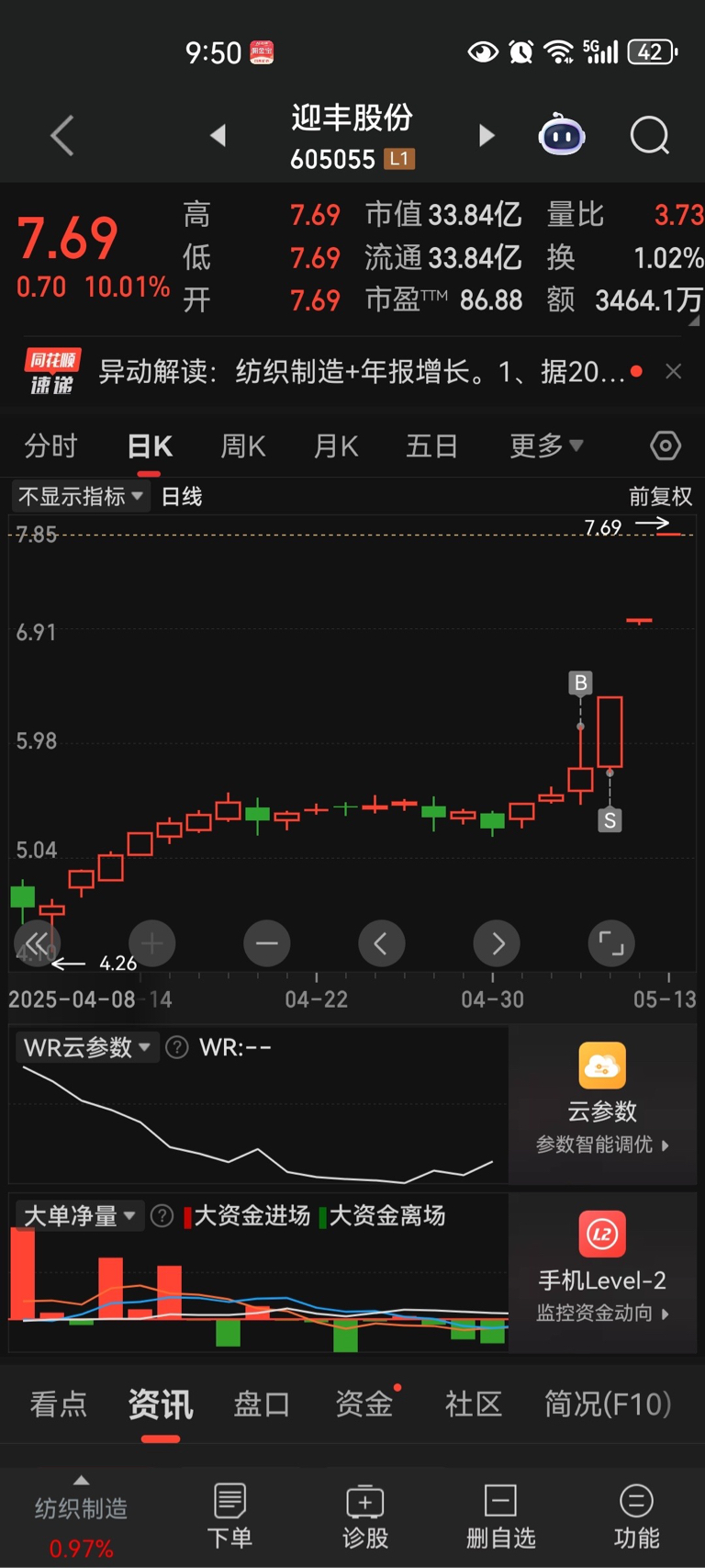Image resolution: width=705 pixels, height=1568 pixels.
Task: Switch to the previous stock
Action: (218, 136)
